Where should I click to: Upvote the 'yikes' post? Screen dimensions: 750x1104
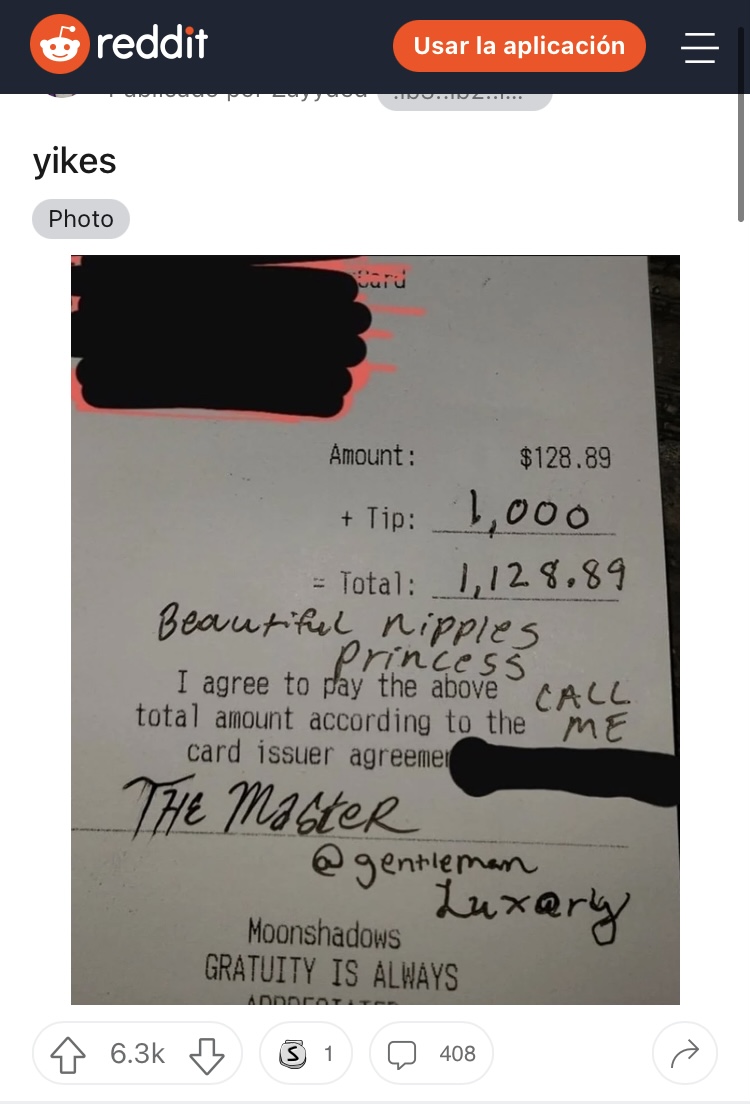(x=68, y=1054)
